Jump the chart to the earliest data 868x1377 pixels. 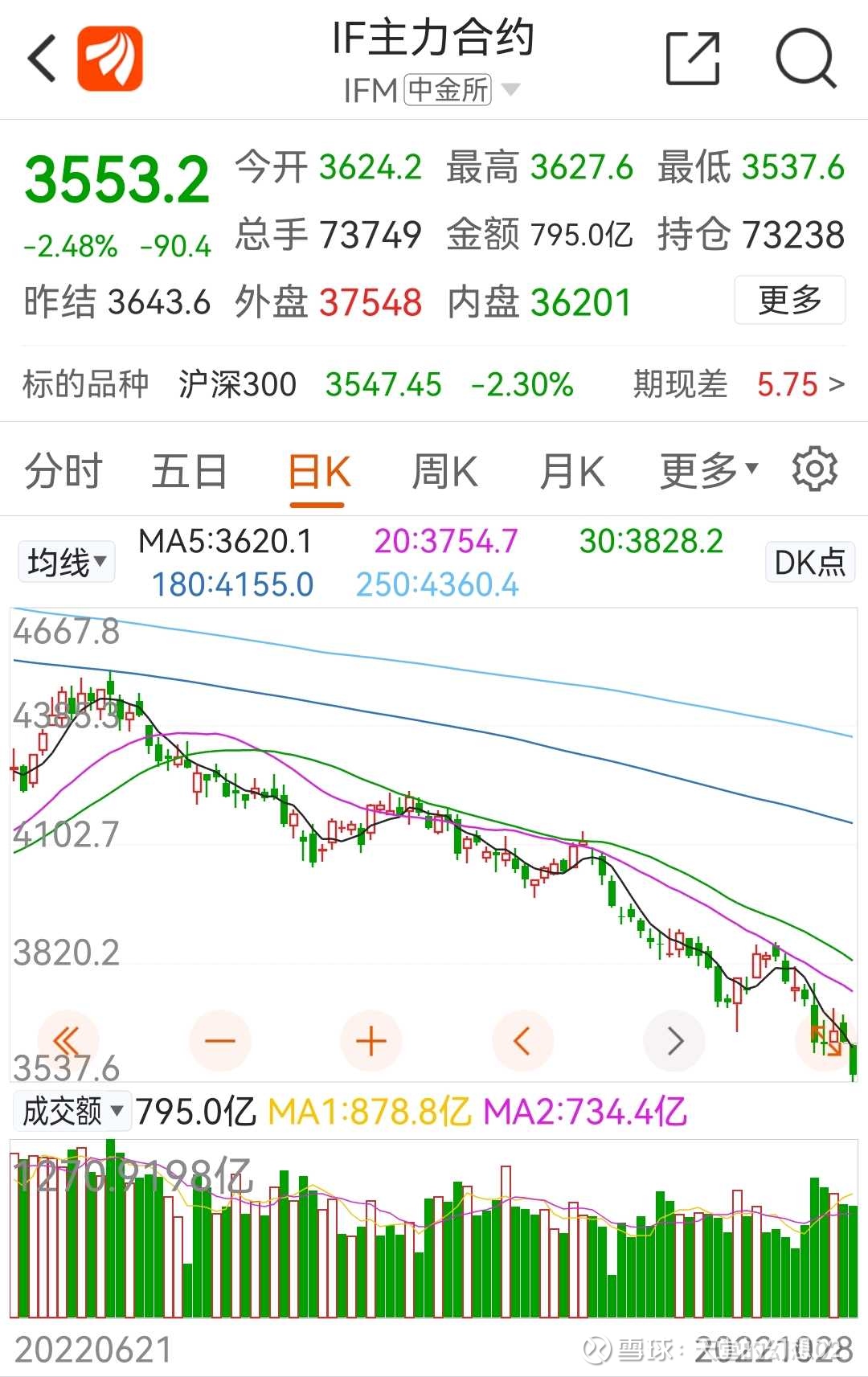[68, 1041]
